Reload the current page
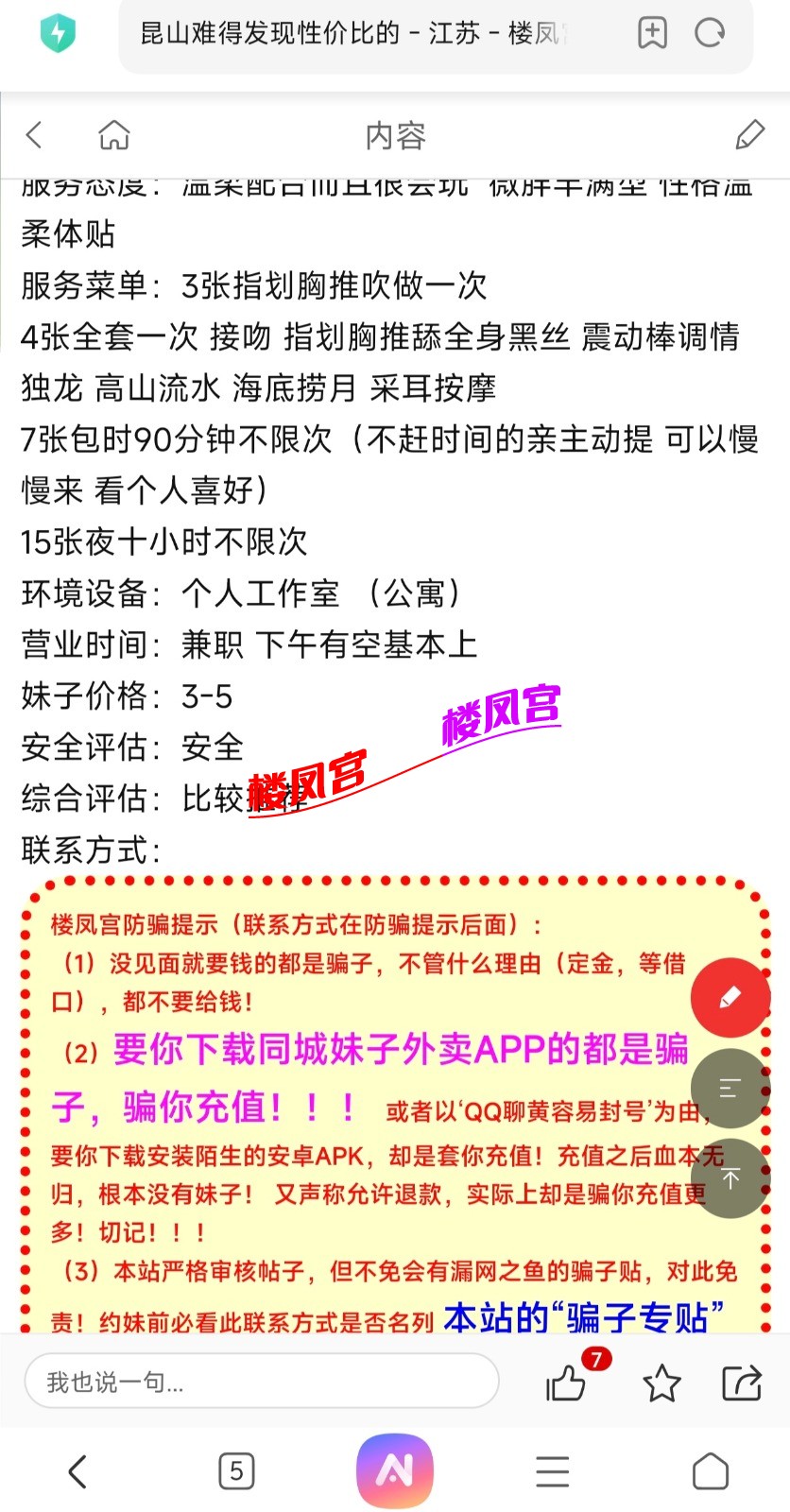Image resolution: width=790 pixels, height=1512 pixels. (710, 33)
